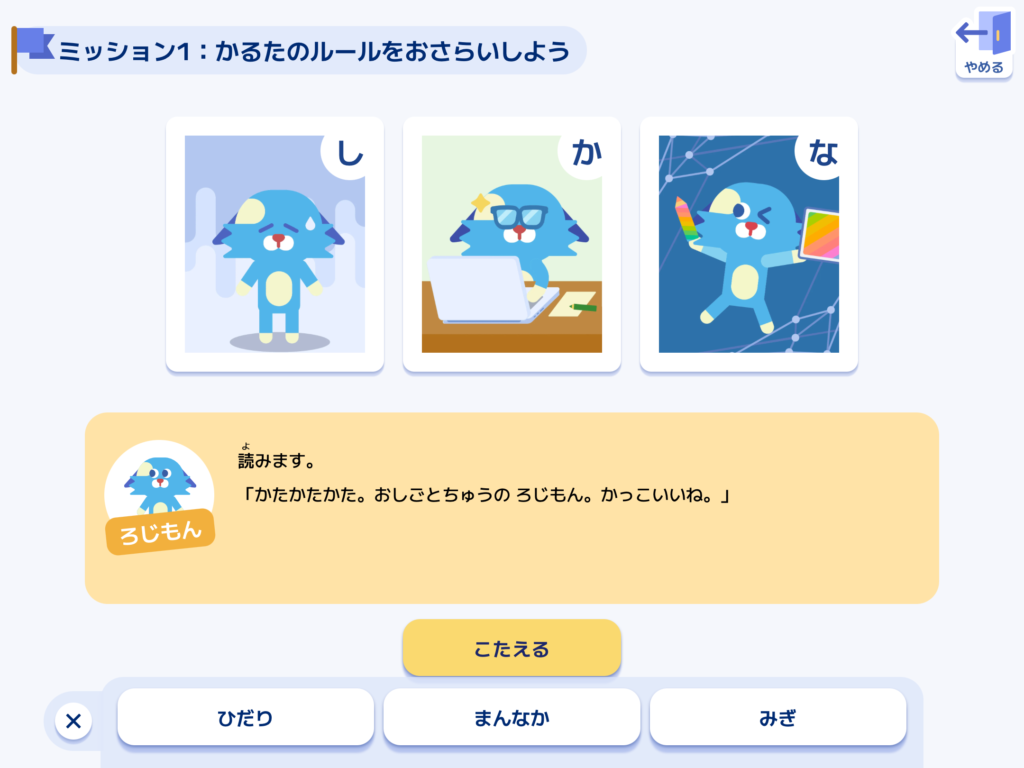1024x768 pixels.
Task: Select the し karuta card
Action: 275,244
